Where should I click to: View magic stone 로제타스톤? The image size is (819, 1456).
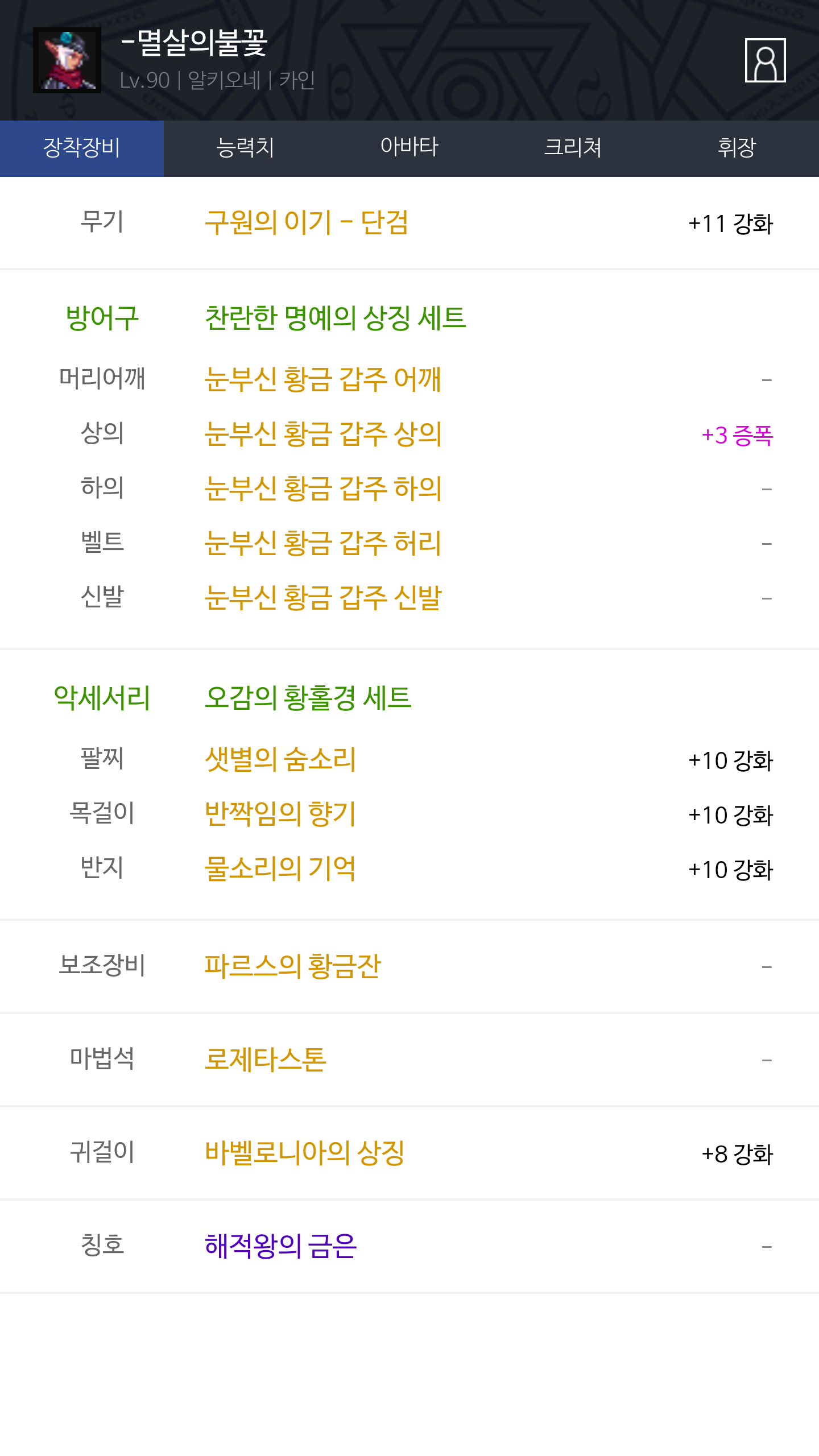pyautogui.click(x=266, y=1059)
